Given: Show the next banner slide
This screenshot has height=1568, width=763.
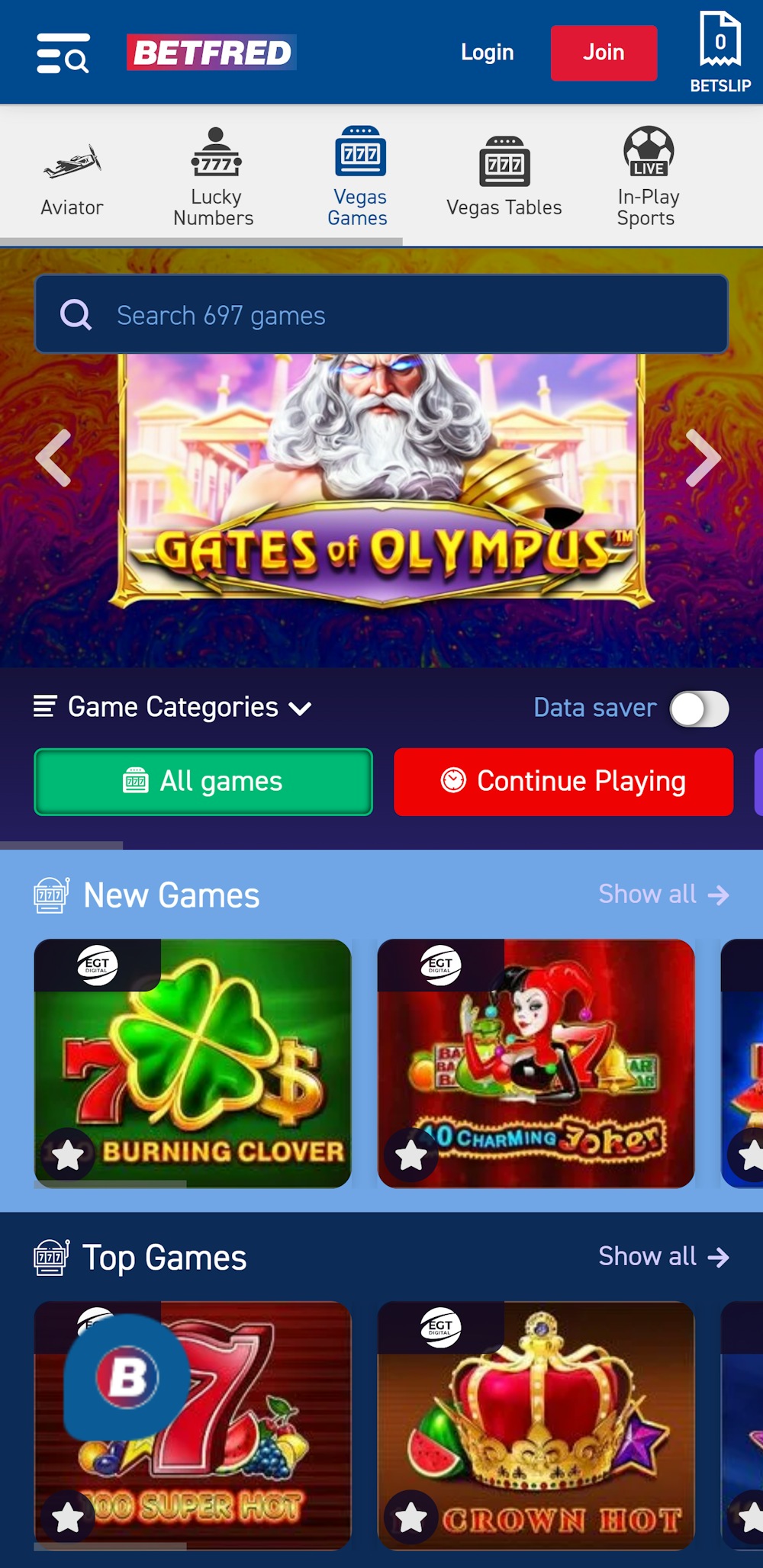Looking at the screenshot, I should point(703,458).
